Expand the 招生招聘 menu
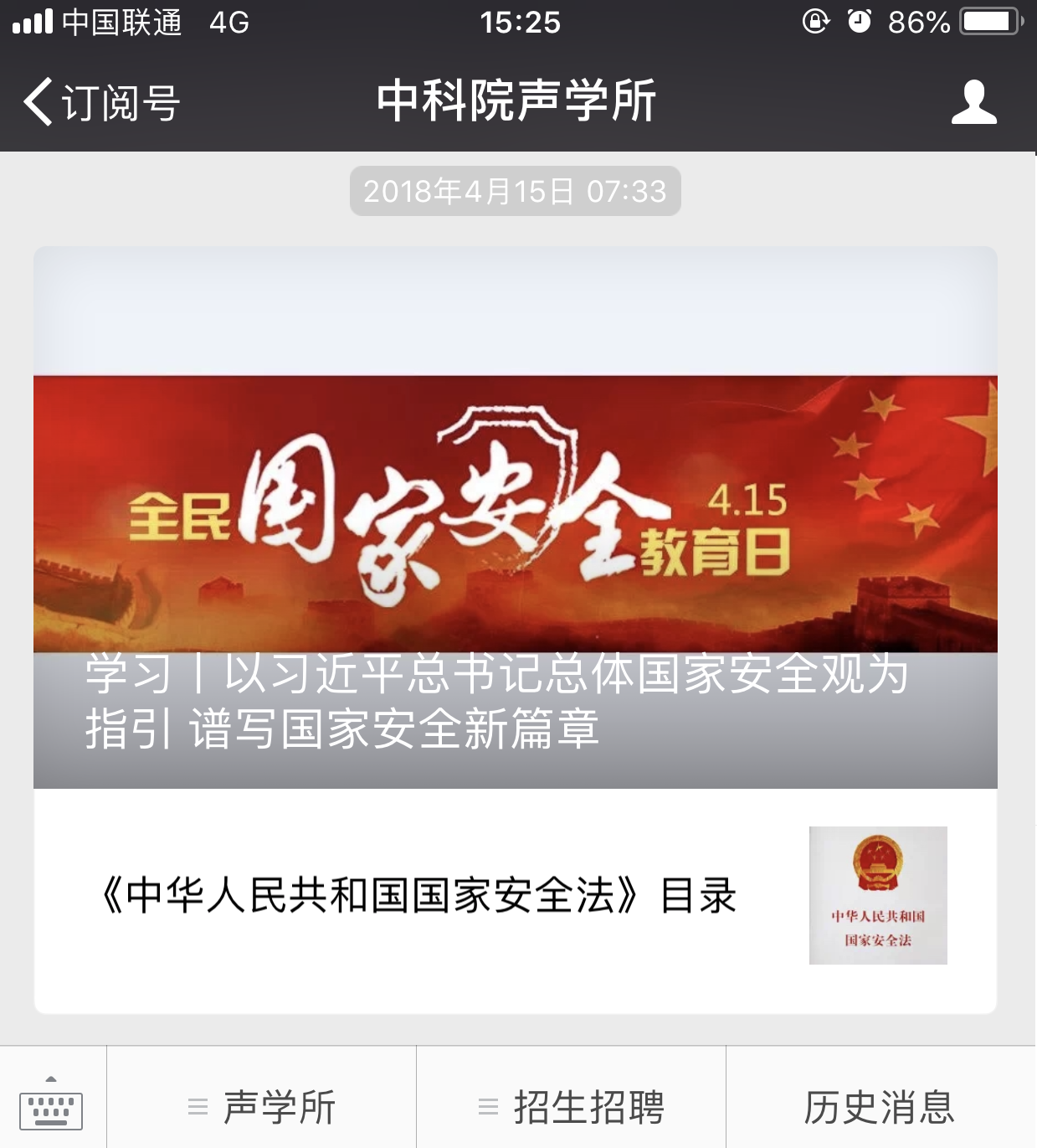Viewport: 1037px width, 1148px height. click(x=572, y=1107)
